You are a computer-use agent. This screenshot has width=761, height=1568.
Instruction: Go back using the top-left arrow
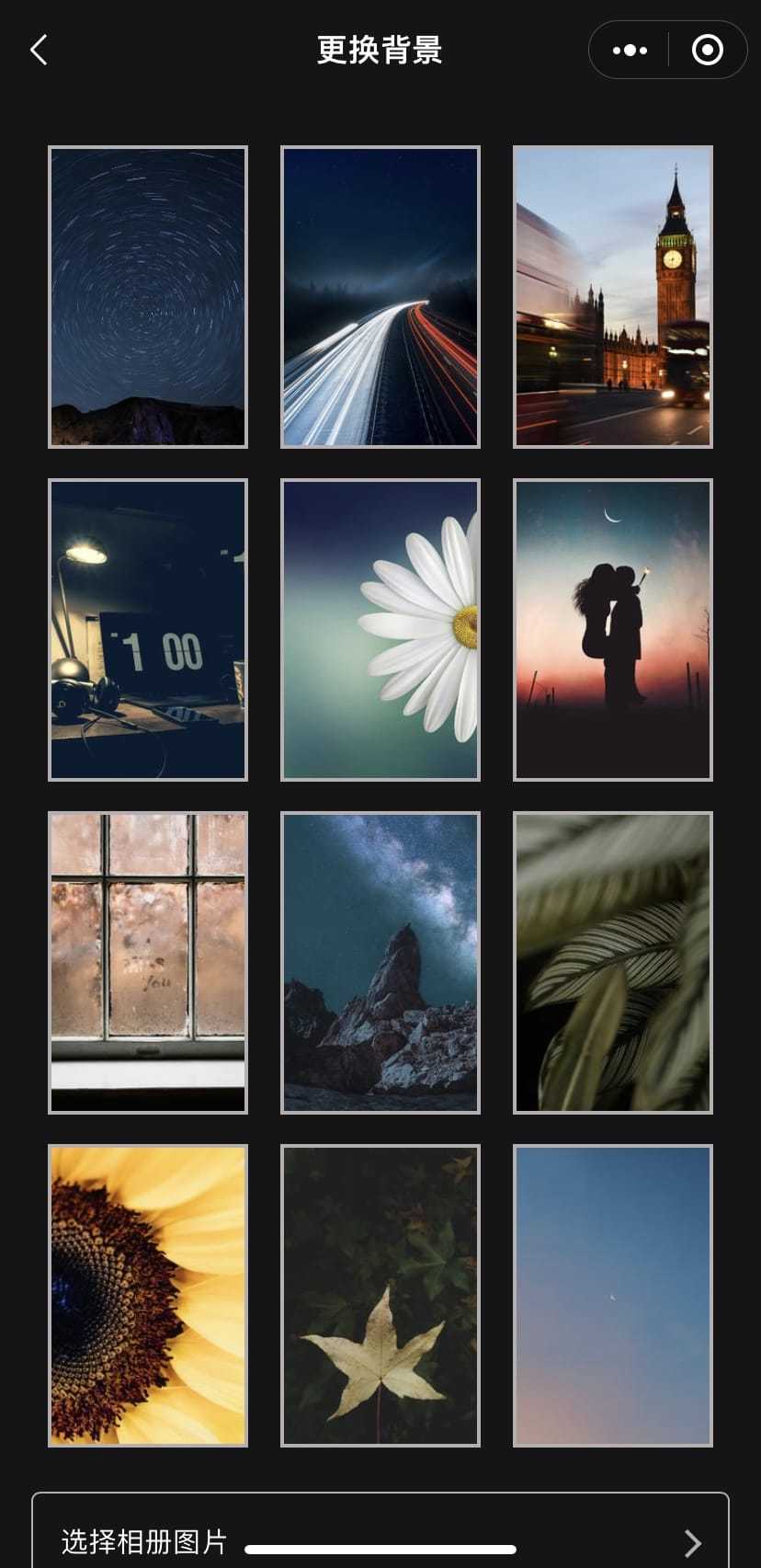click(39, 50)
